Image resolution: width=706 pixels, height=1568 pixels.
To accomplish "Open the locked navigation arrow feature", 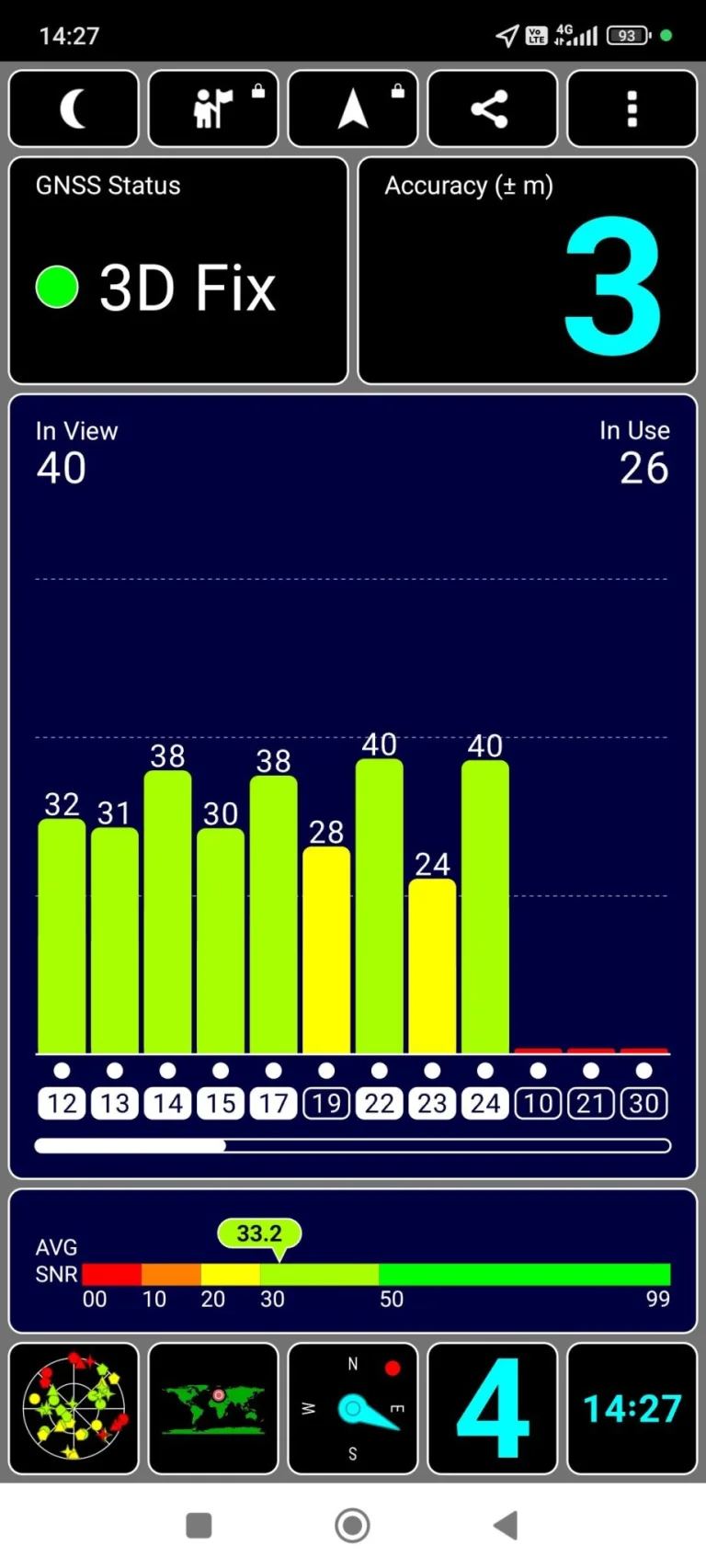I will [x=353, y=109].
